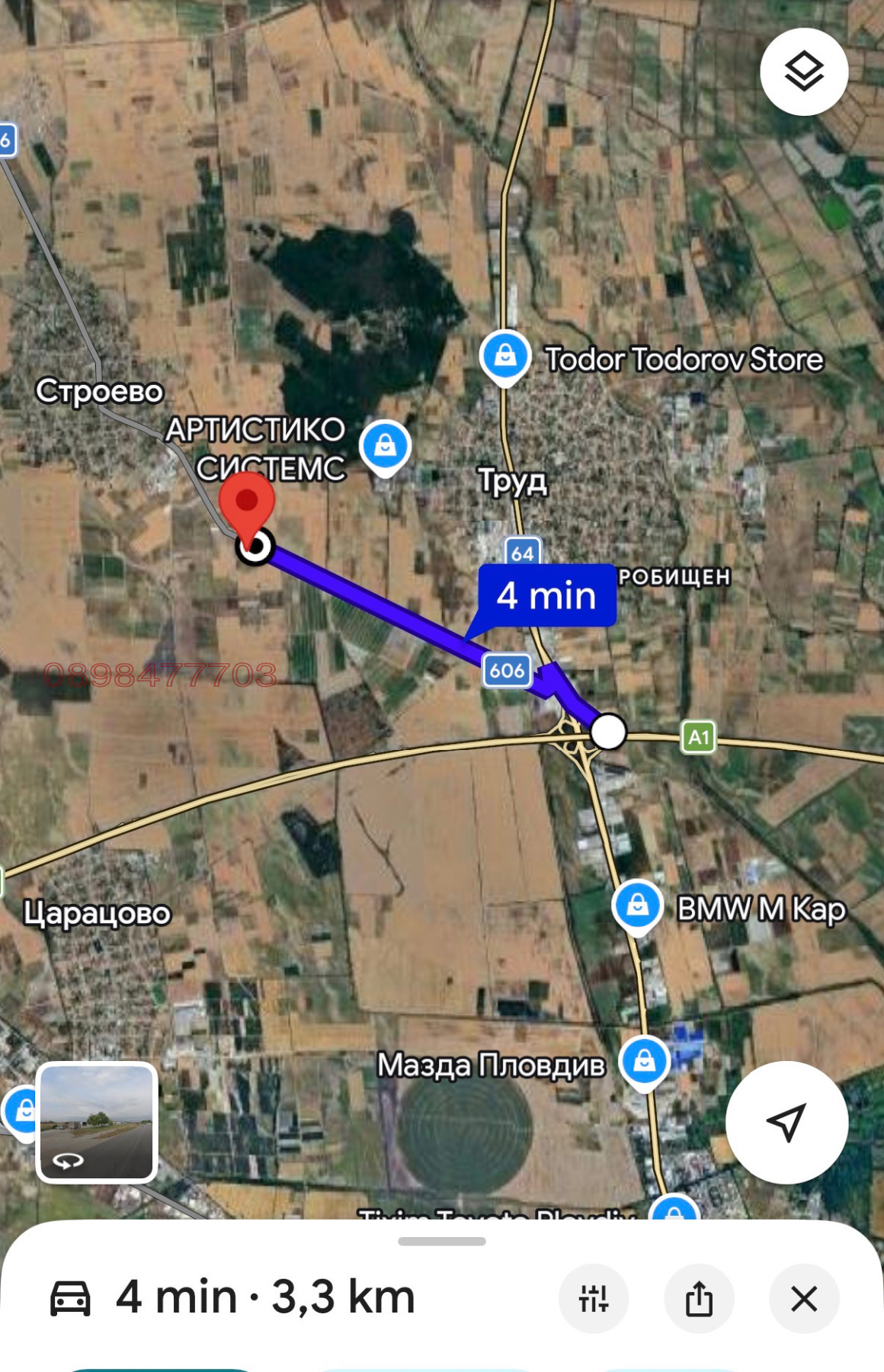Select the road 606 shield label
Viewport: 884px width, 1372px height.
point(507,669)
